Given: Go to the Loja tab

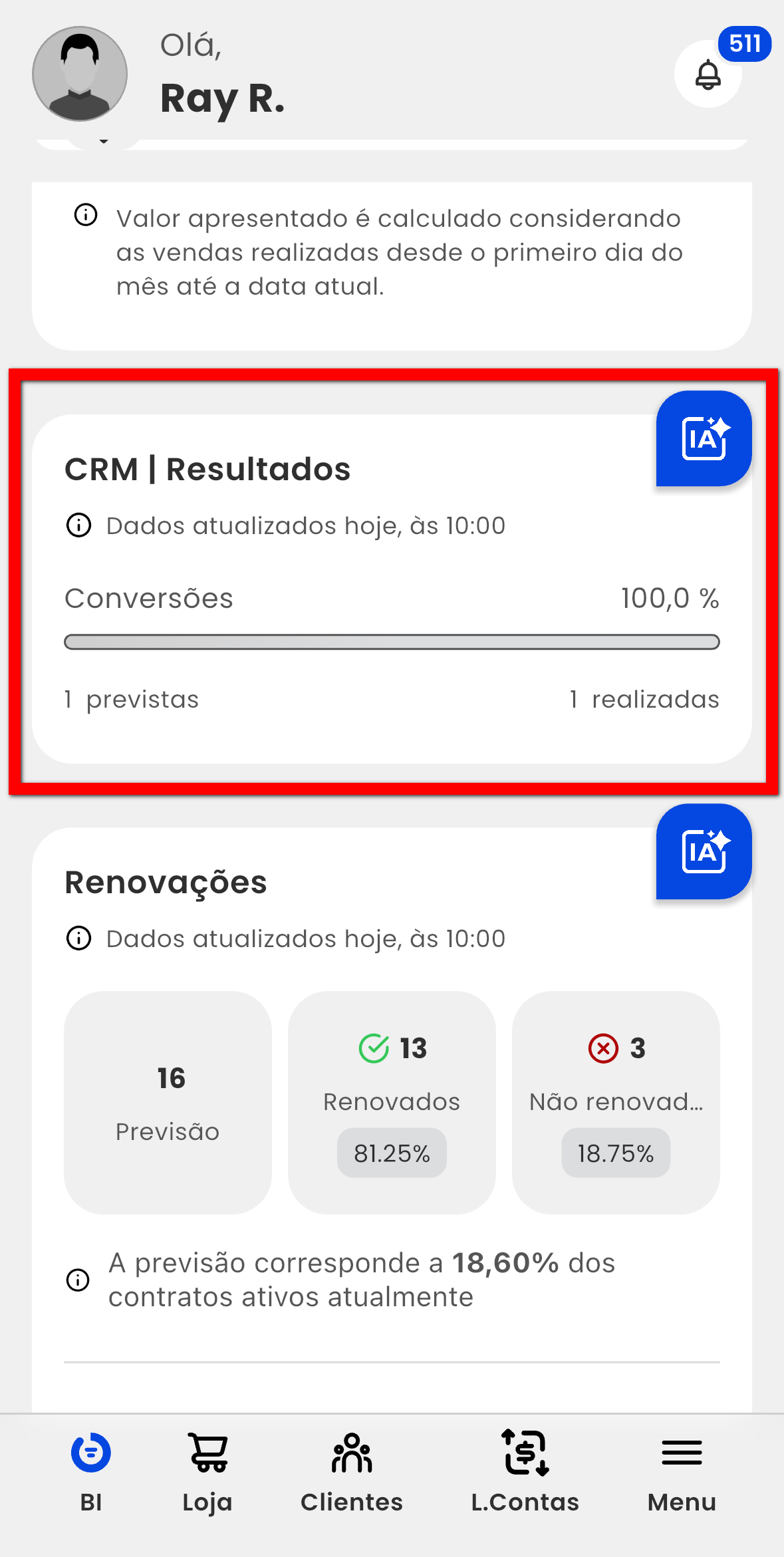Looking at the screenshot, I should tap(207, 1472).
